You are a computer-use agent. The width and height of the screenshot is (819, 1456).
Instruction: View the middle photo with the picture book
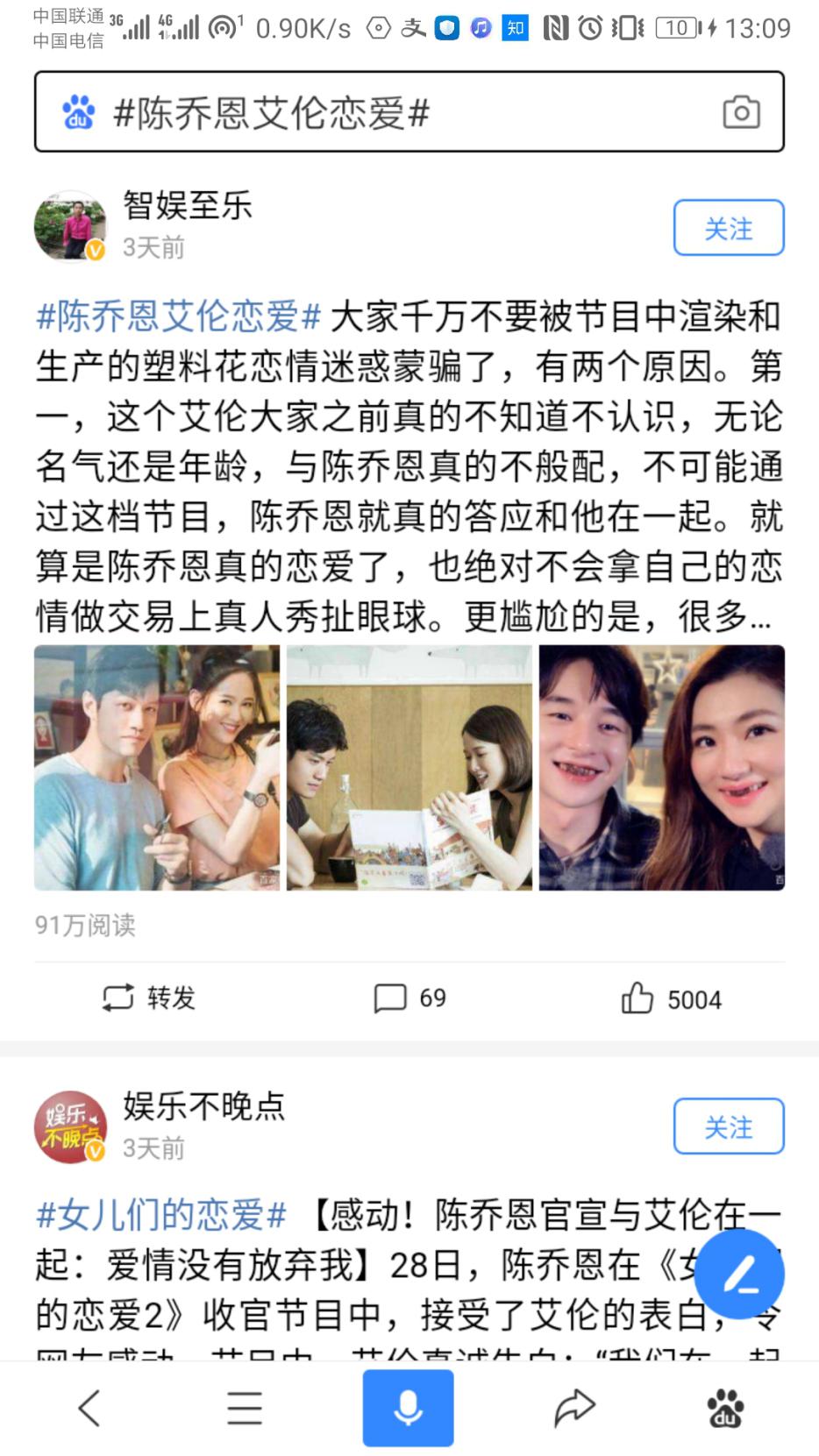click(409, 768)
